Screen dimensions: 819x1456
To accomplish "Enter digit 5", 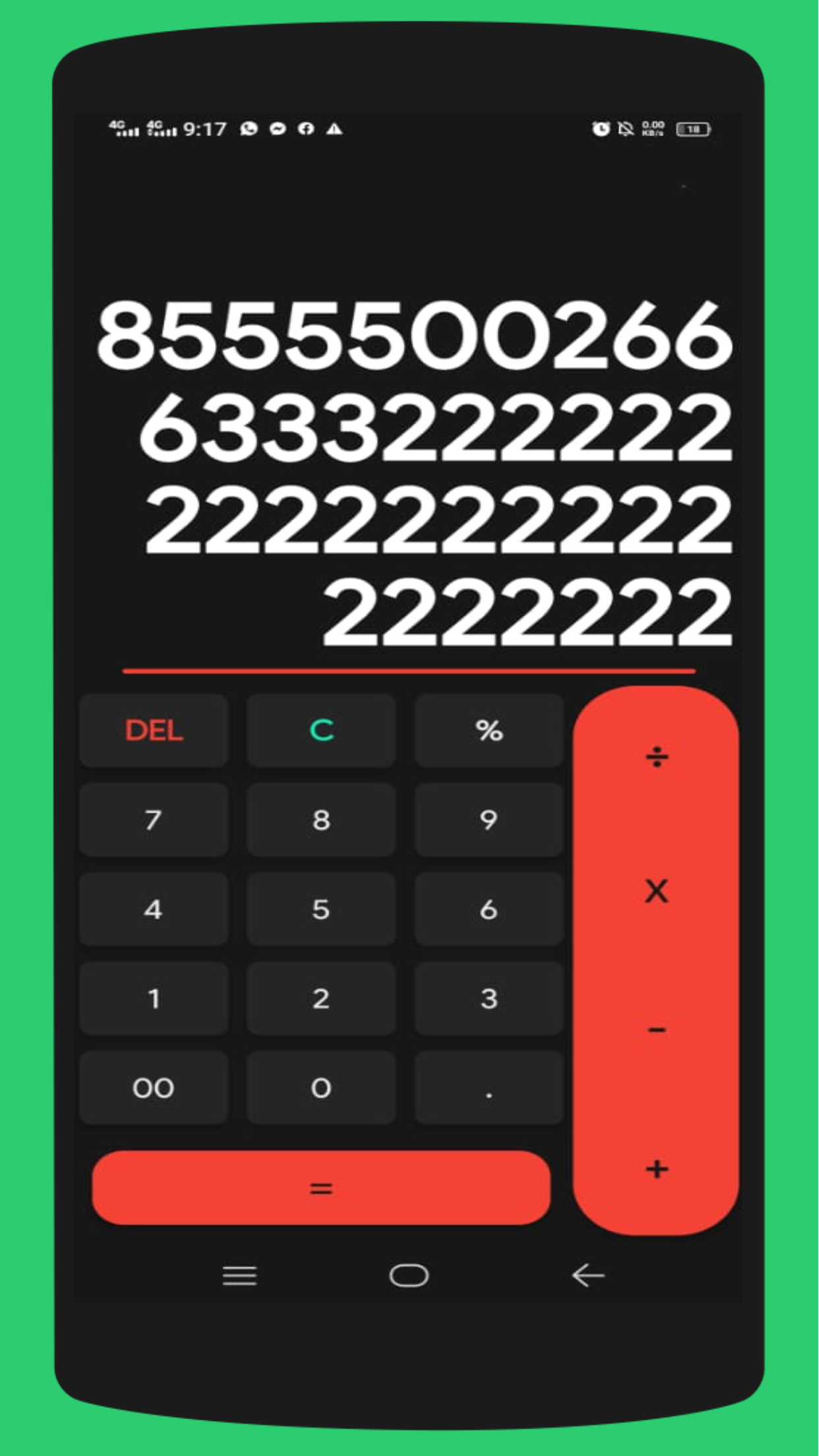I will [321, 909].
